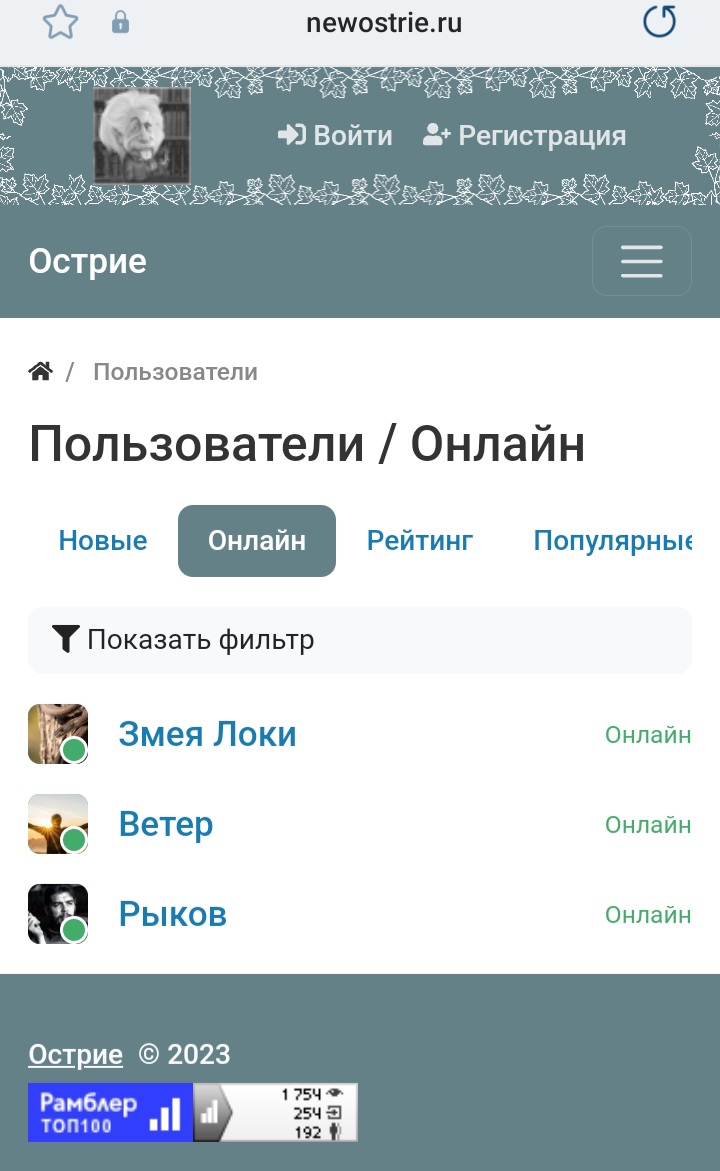Open the Регистрация sign-up link
The image size is (720, 1171).
click(524, 135)
